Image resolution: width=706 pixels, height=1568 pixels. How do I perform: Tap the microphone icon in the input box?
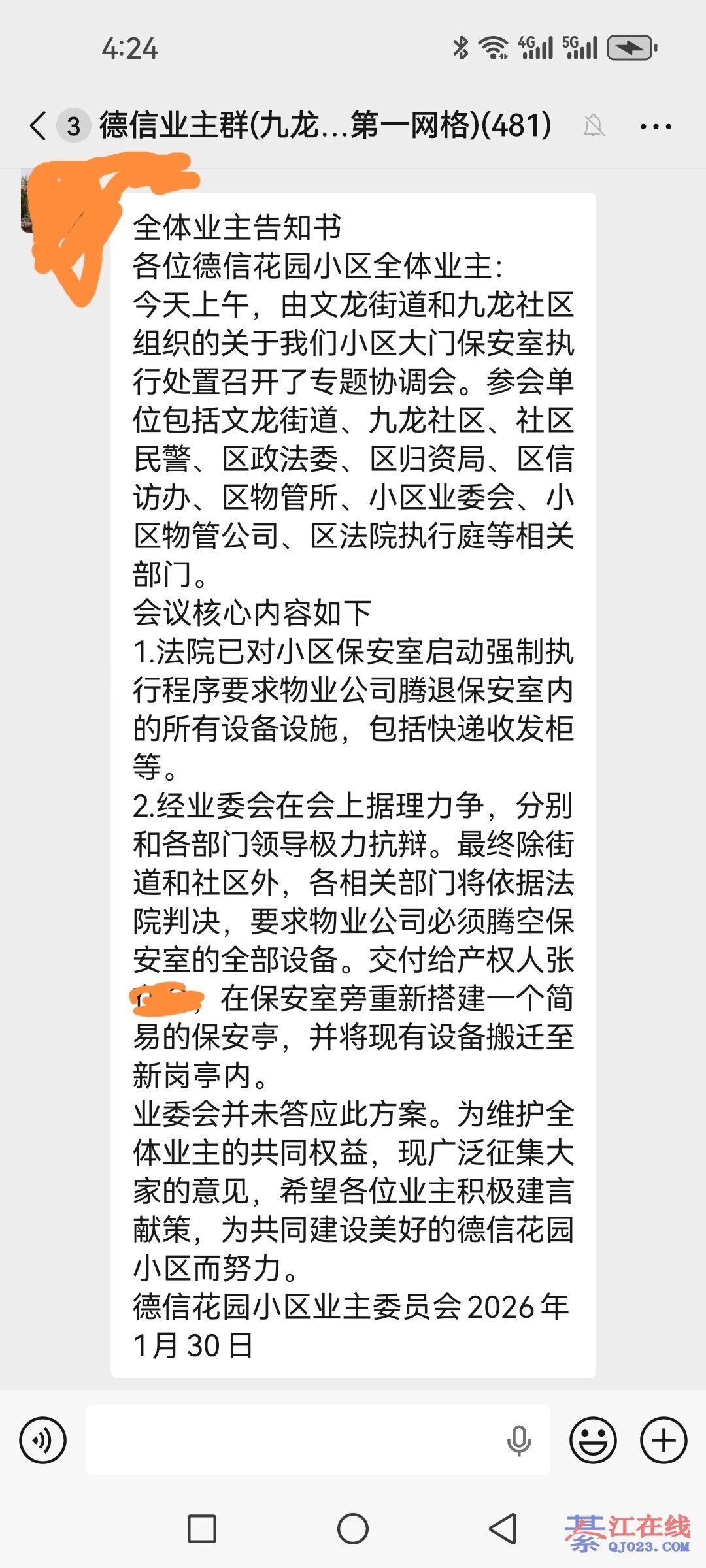tap(519, 1440)
